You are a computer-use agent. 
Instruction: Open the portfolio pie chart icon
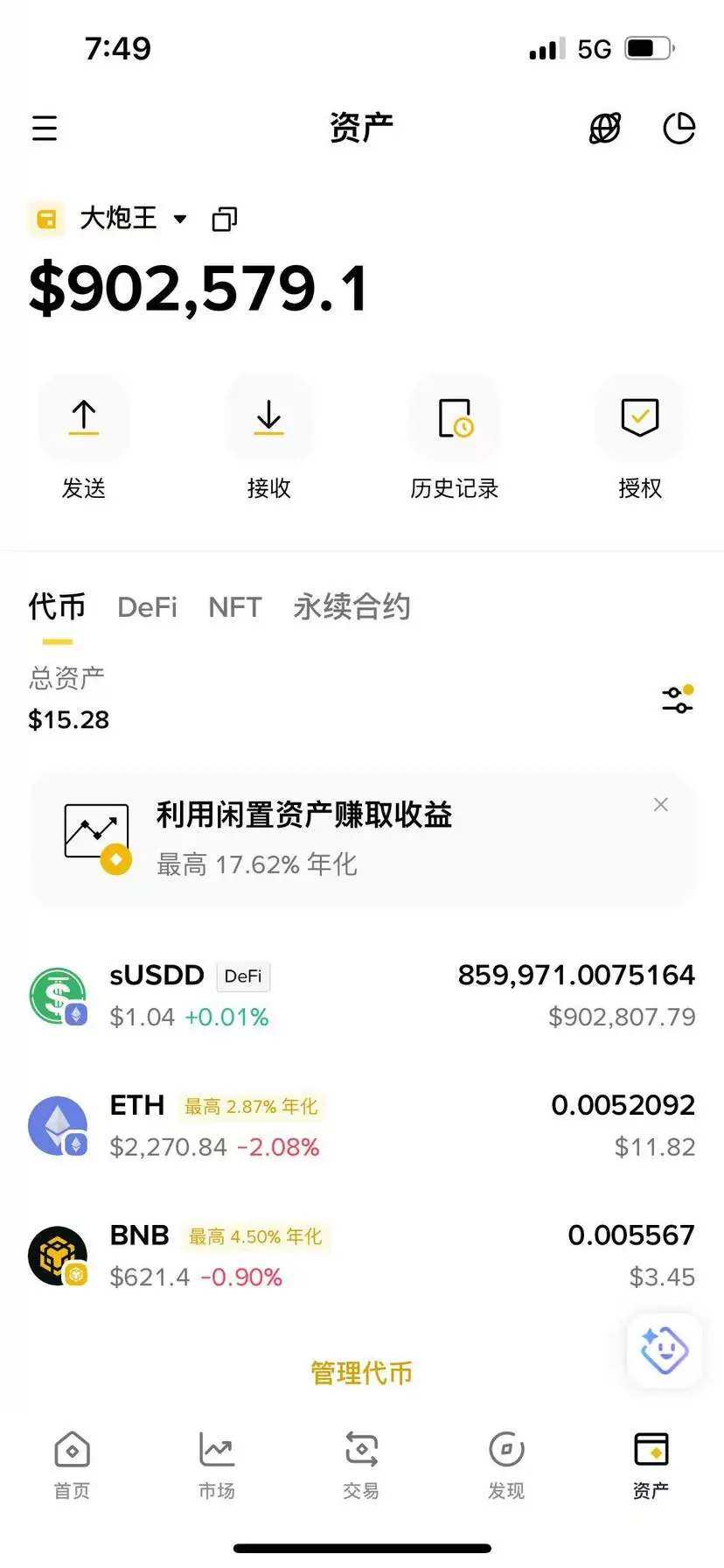coord(679,129)
